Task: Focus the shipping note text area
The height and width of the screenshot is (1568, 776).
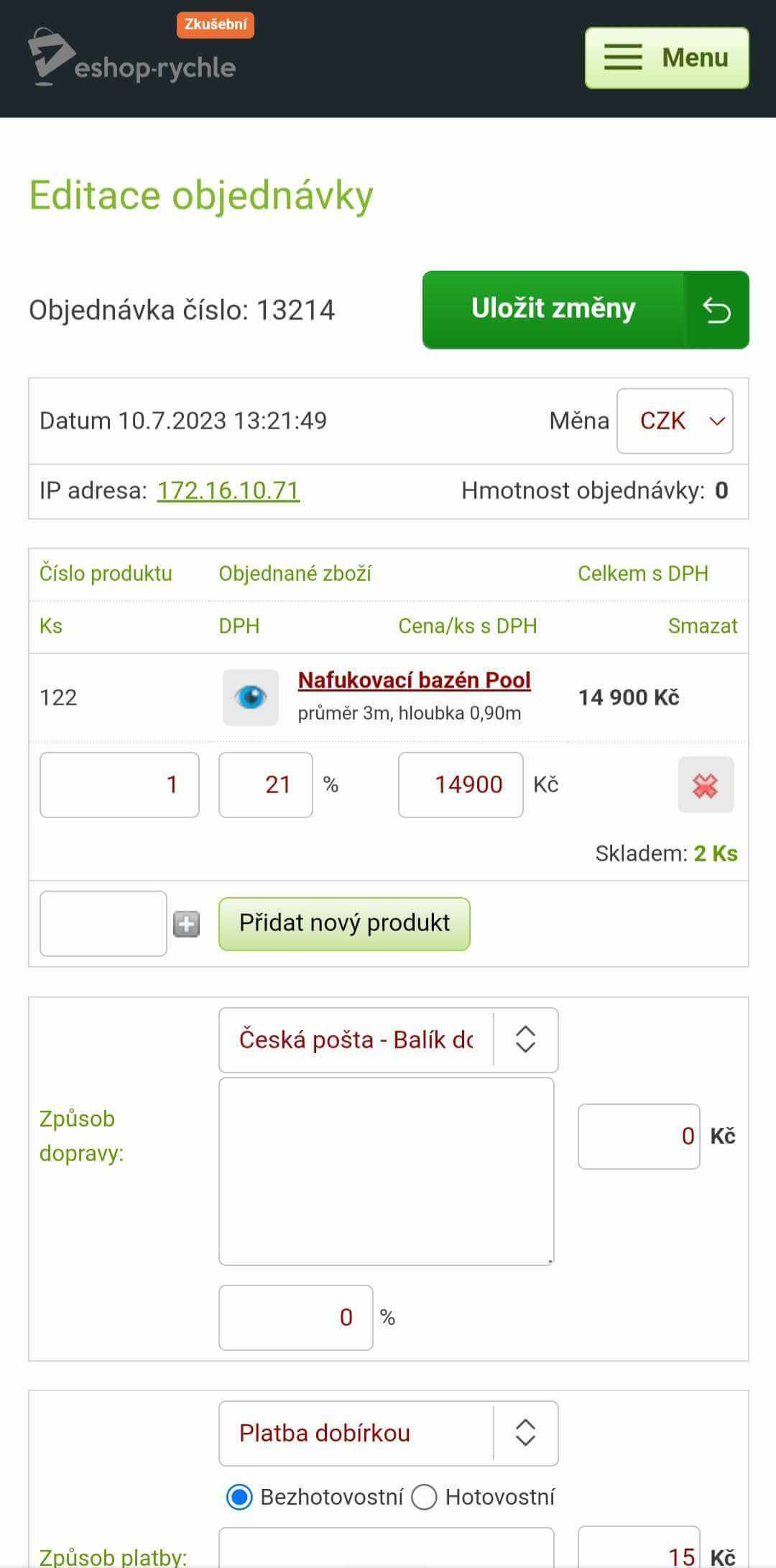Action: [387, 1171]
